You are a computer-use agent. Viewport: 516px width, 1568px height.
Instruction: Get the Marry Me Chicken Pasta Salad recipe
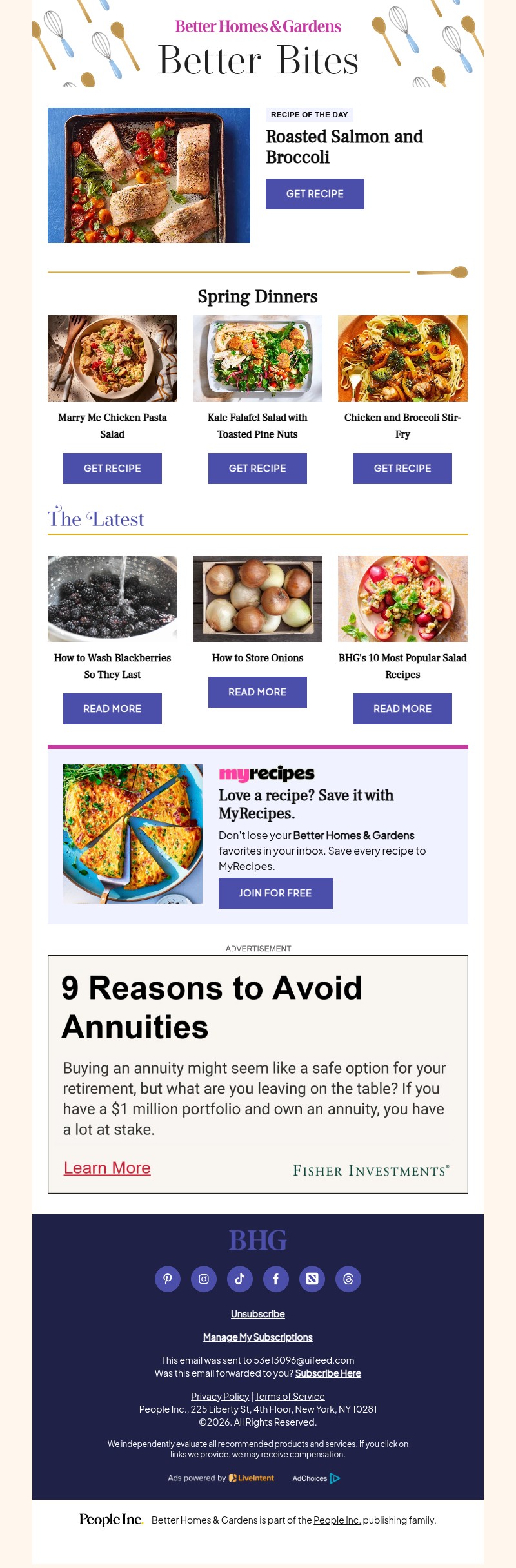point(112,469)
